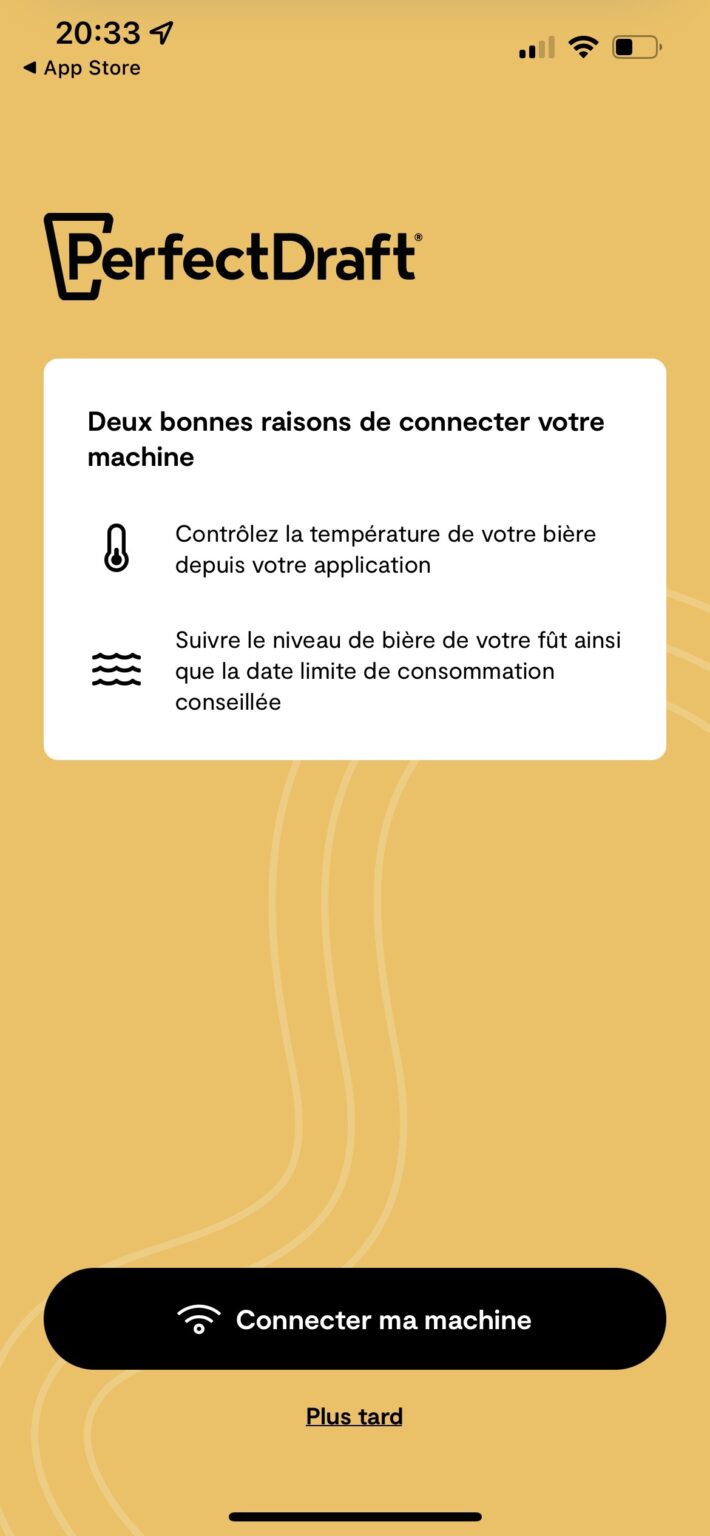This screenshot has width=710, height=1536.
Task: Tap the Connecter ma machine button
Action: tap(355, 1319)
